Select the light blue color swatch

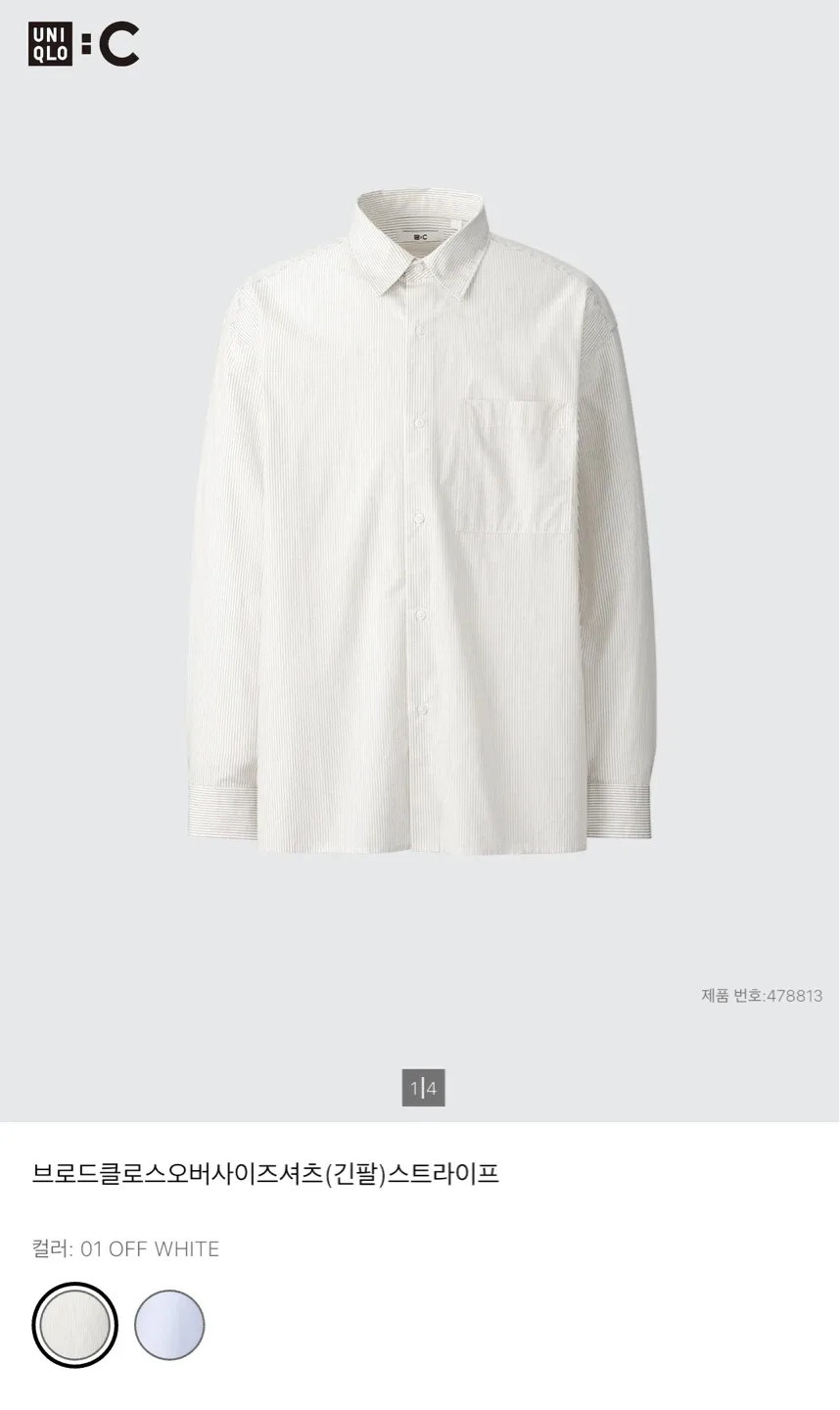(169, 1325)
